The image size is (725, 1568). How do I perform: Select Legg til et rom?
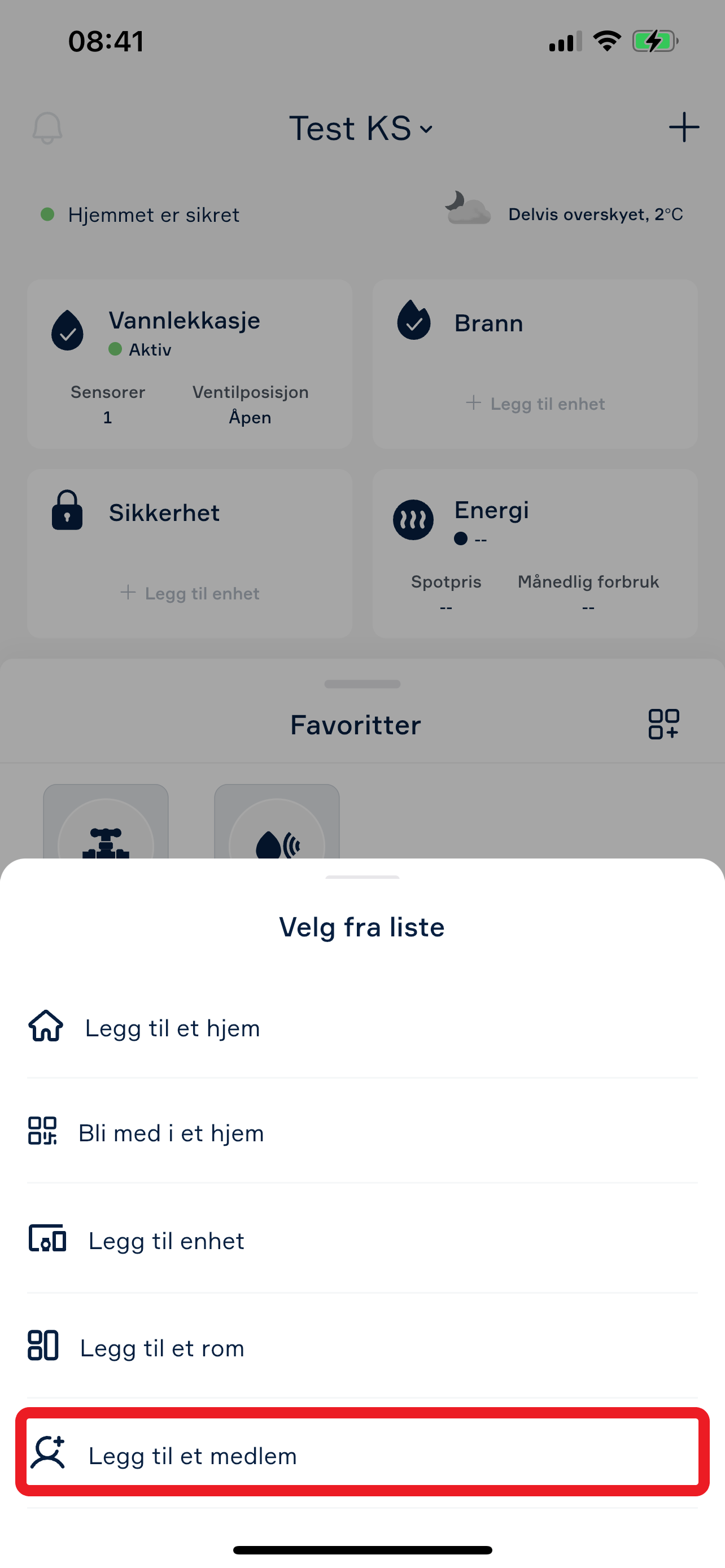362,1347
